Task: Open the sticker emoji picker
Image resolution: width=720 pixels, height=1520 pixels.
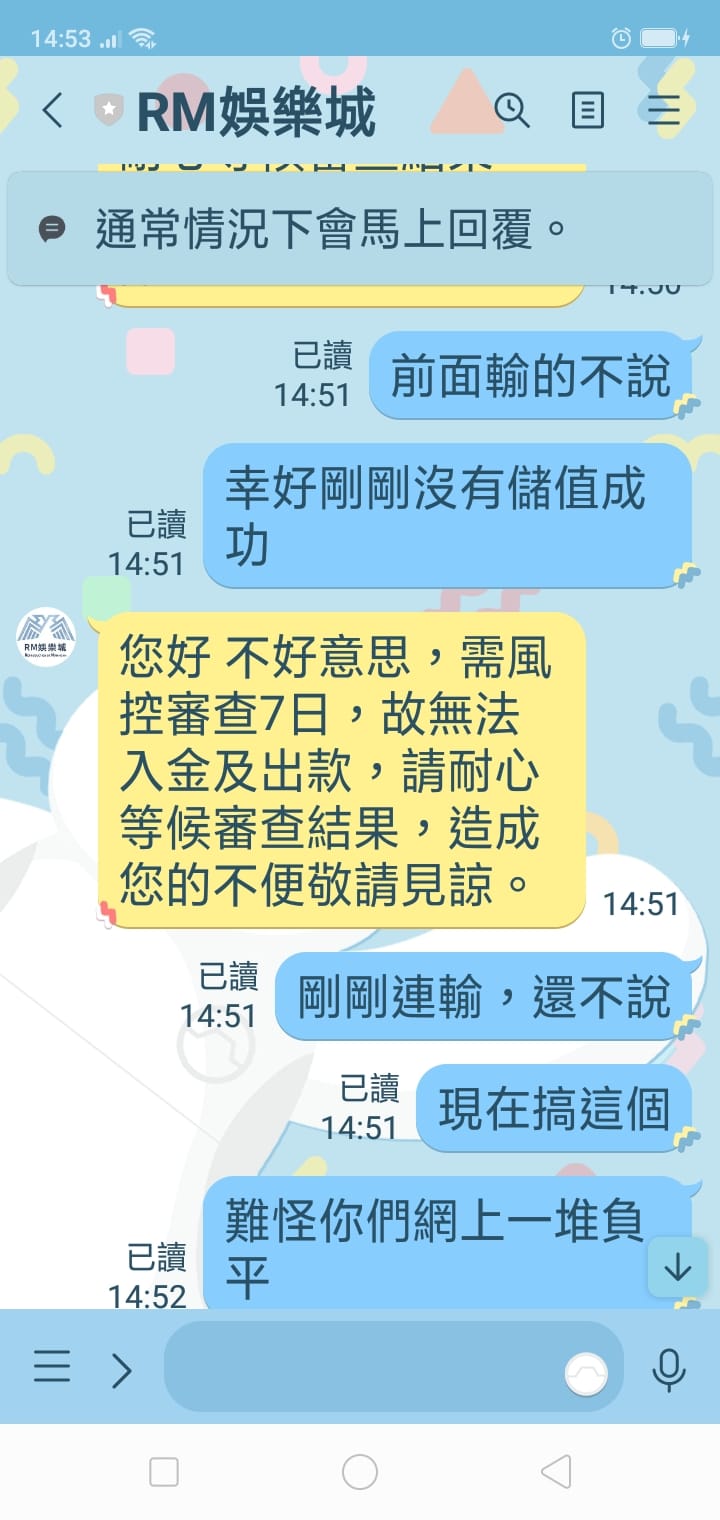Action: click(587, 1373)
